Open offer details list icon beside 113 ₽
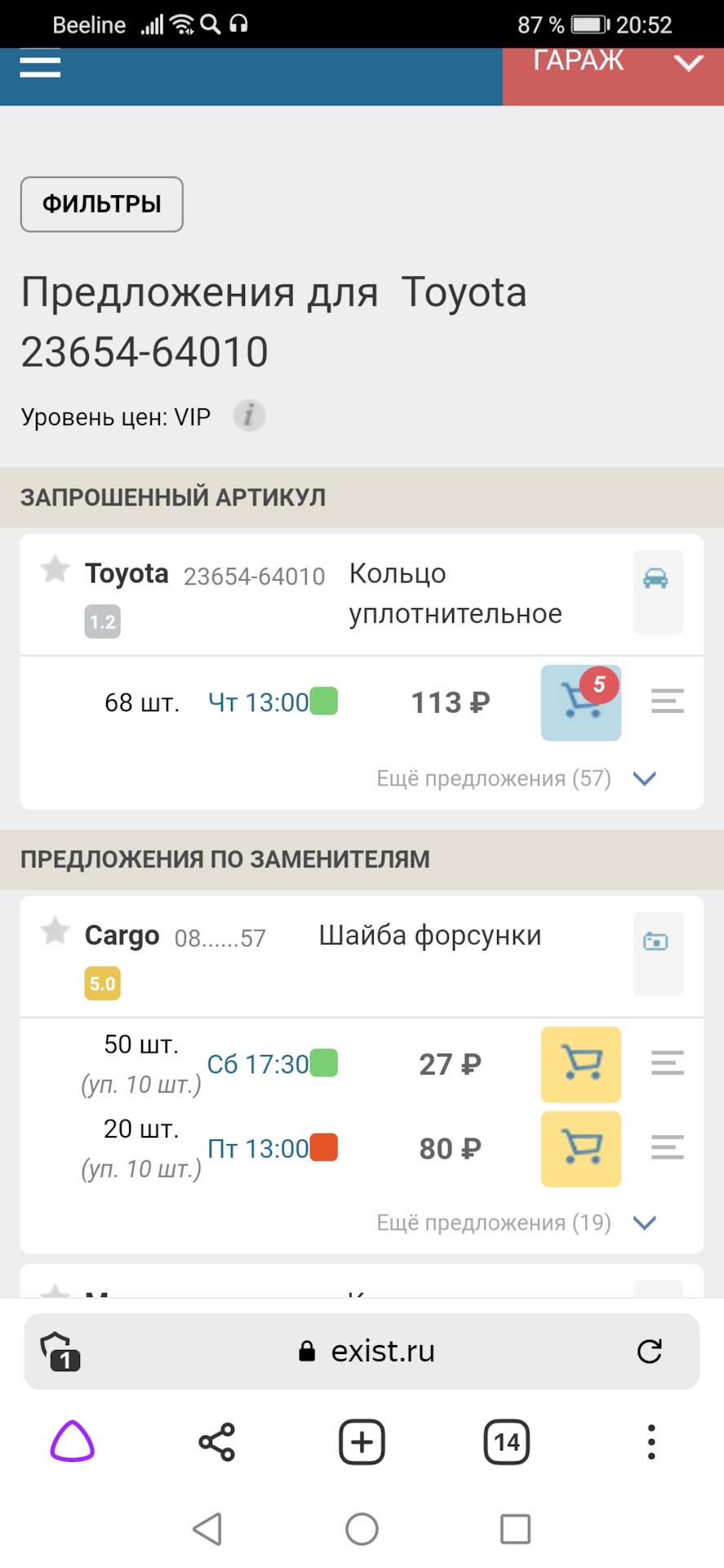 point(667,701)
